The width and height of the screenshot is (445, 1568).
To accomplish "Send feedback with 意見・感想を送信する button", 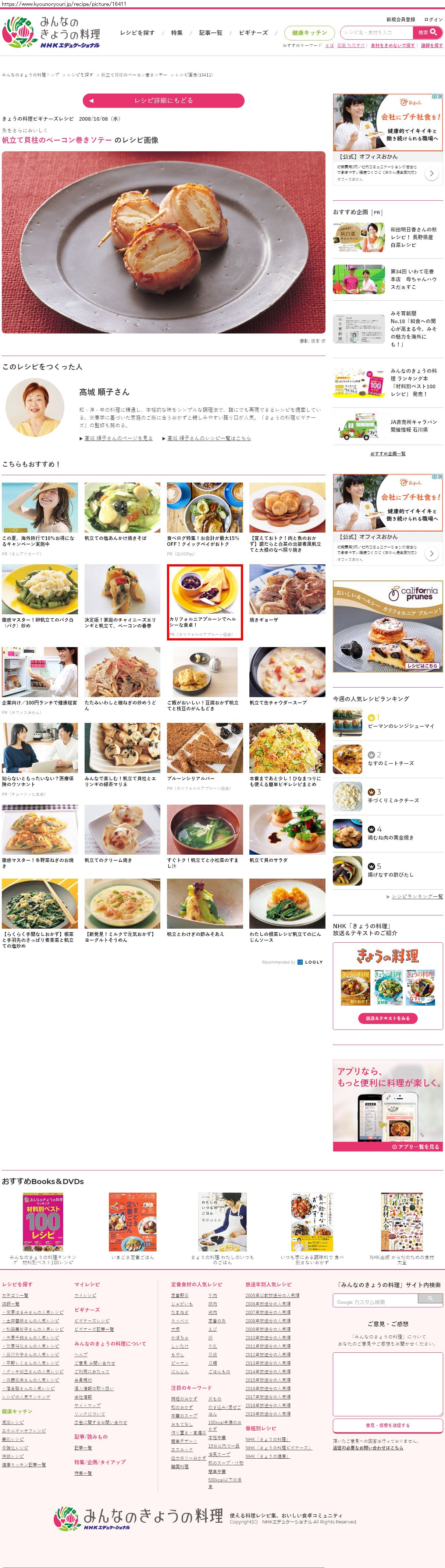I will (x=387, y=1425).
